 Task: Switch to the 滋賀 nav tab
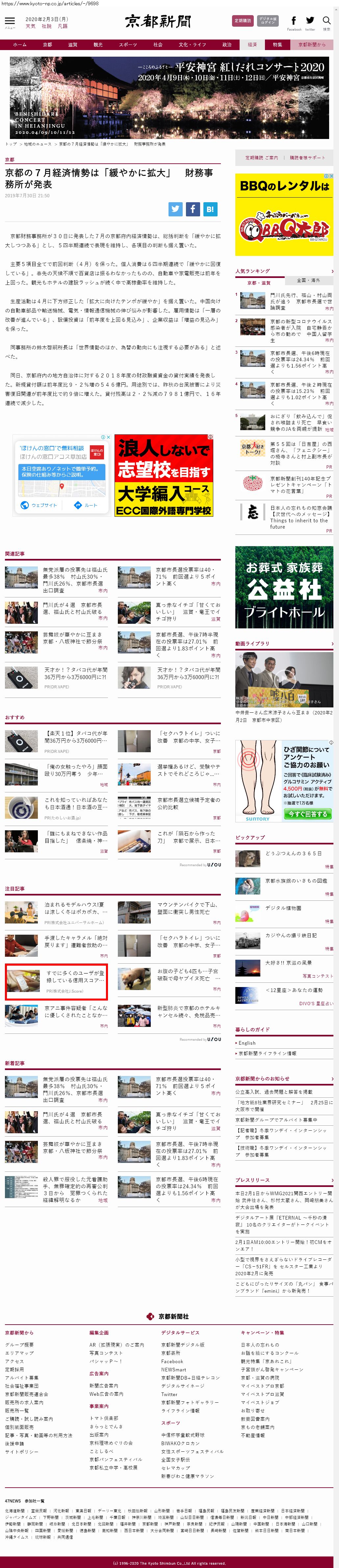[72, 44]
